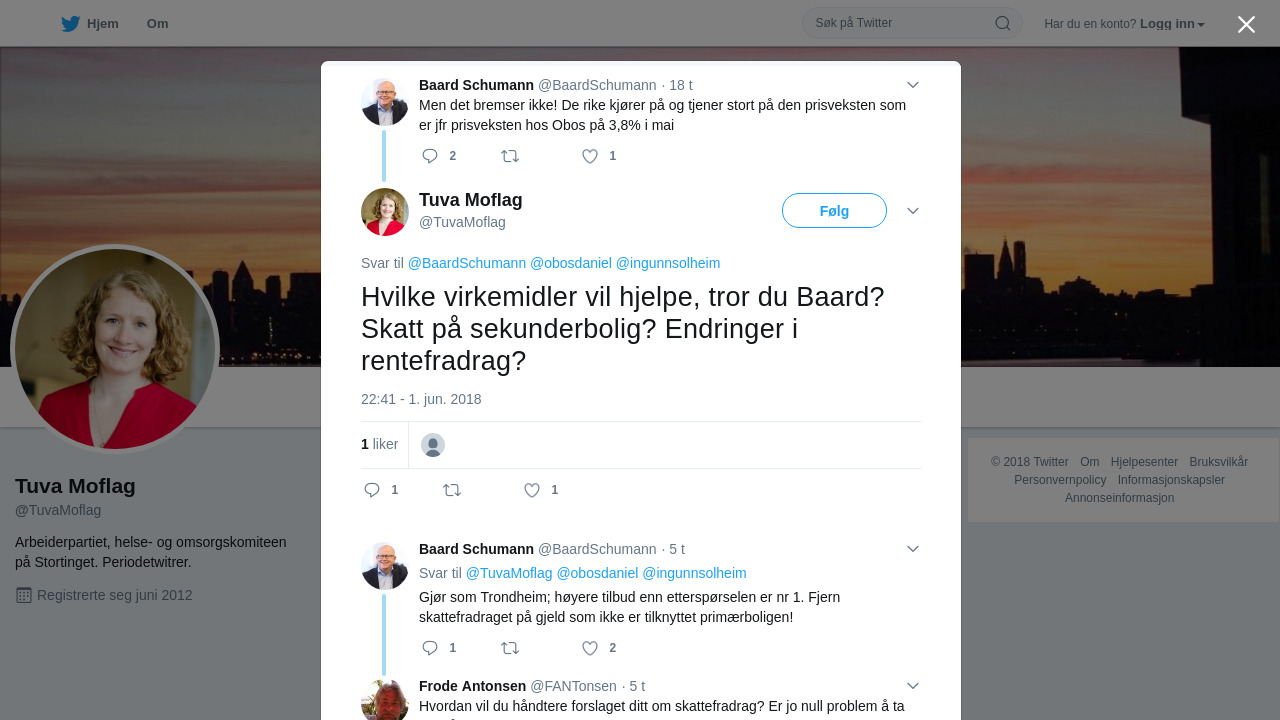Reply to Tuva Moflag's main tweet
The image size is (1280, 720).
pos(372,490)
